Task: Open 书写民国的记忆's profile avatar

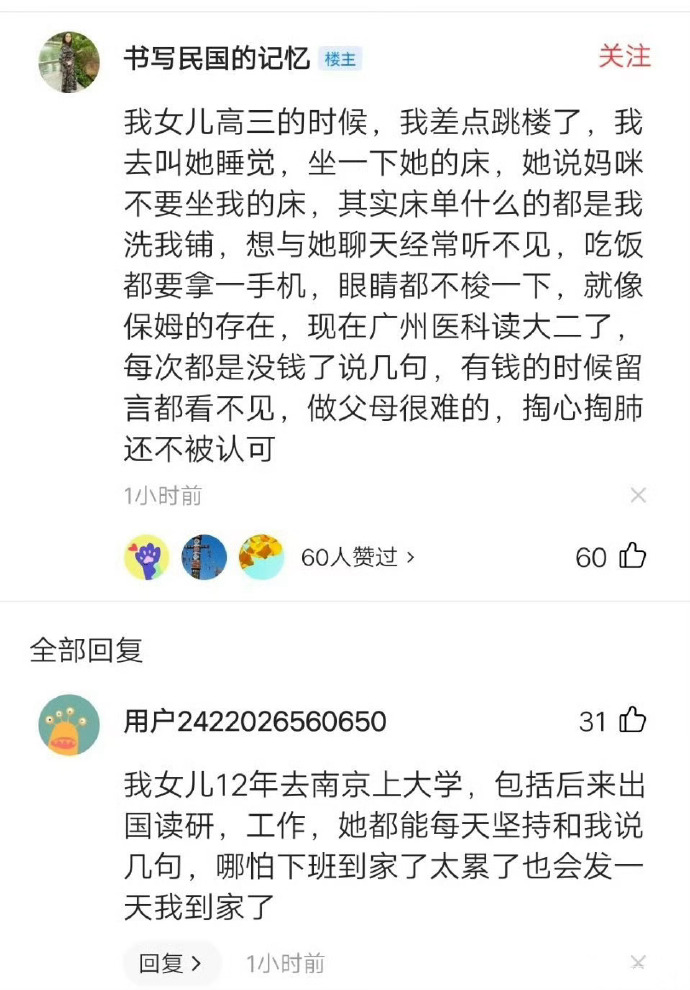Action: [x=69, y=62]
